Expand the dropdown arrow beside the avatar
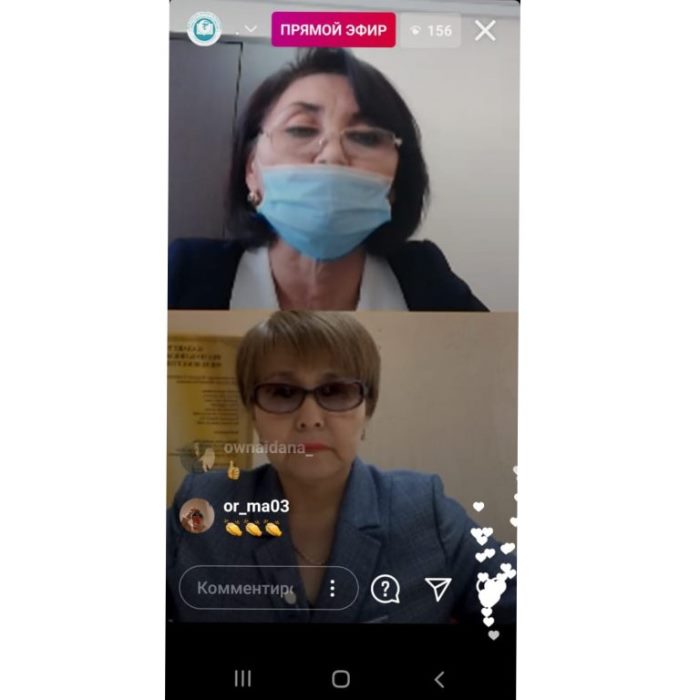Image resolution: width=700 pixels, height=700 pixels. (x=251, y=29)
